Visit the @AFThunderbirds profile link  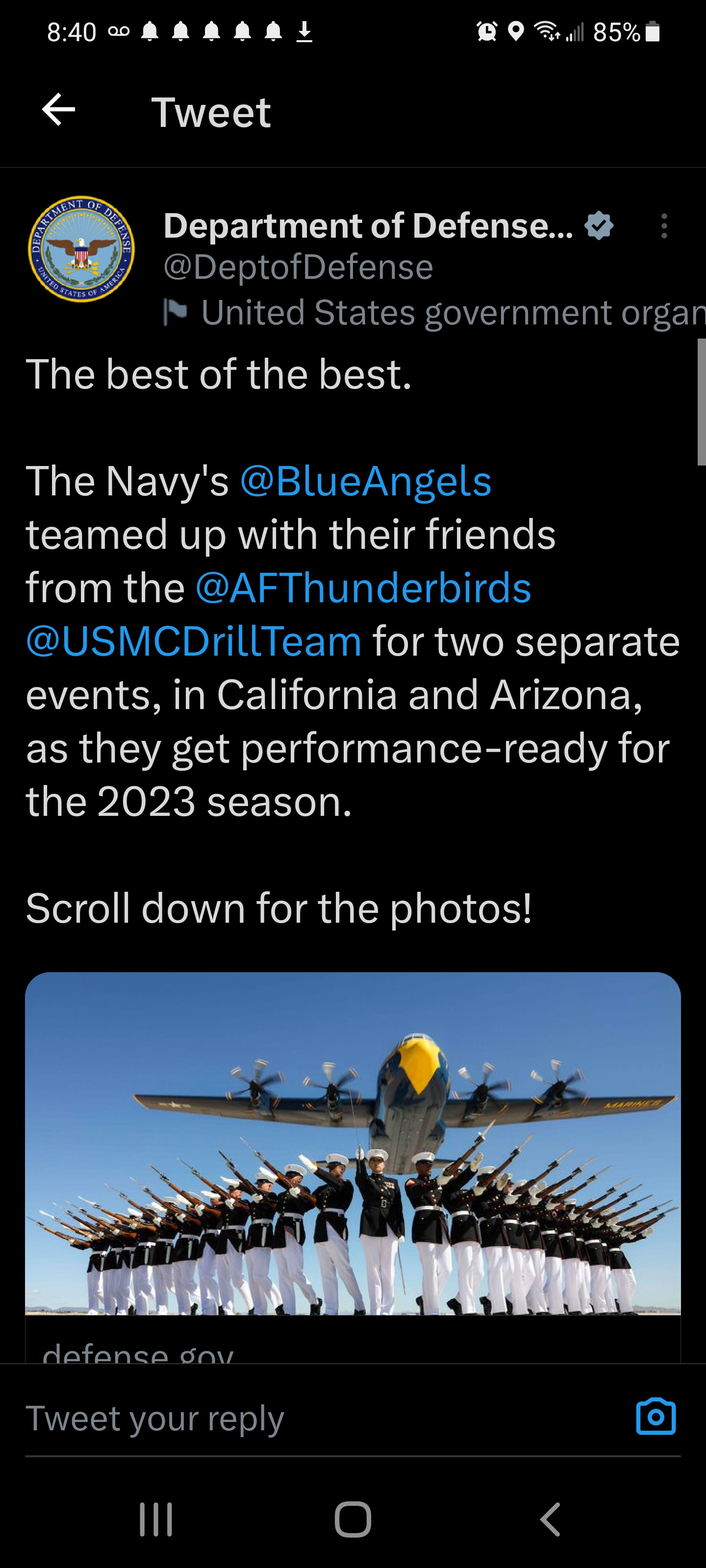click(x=364, y=588)
